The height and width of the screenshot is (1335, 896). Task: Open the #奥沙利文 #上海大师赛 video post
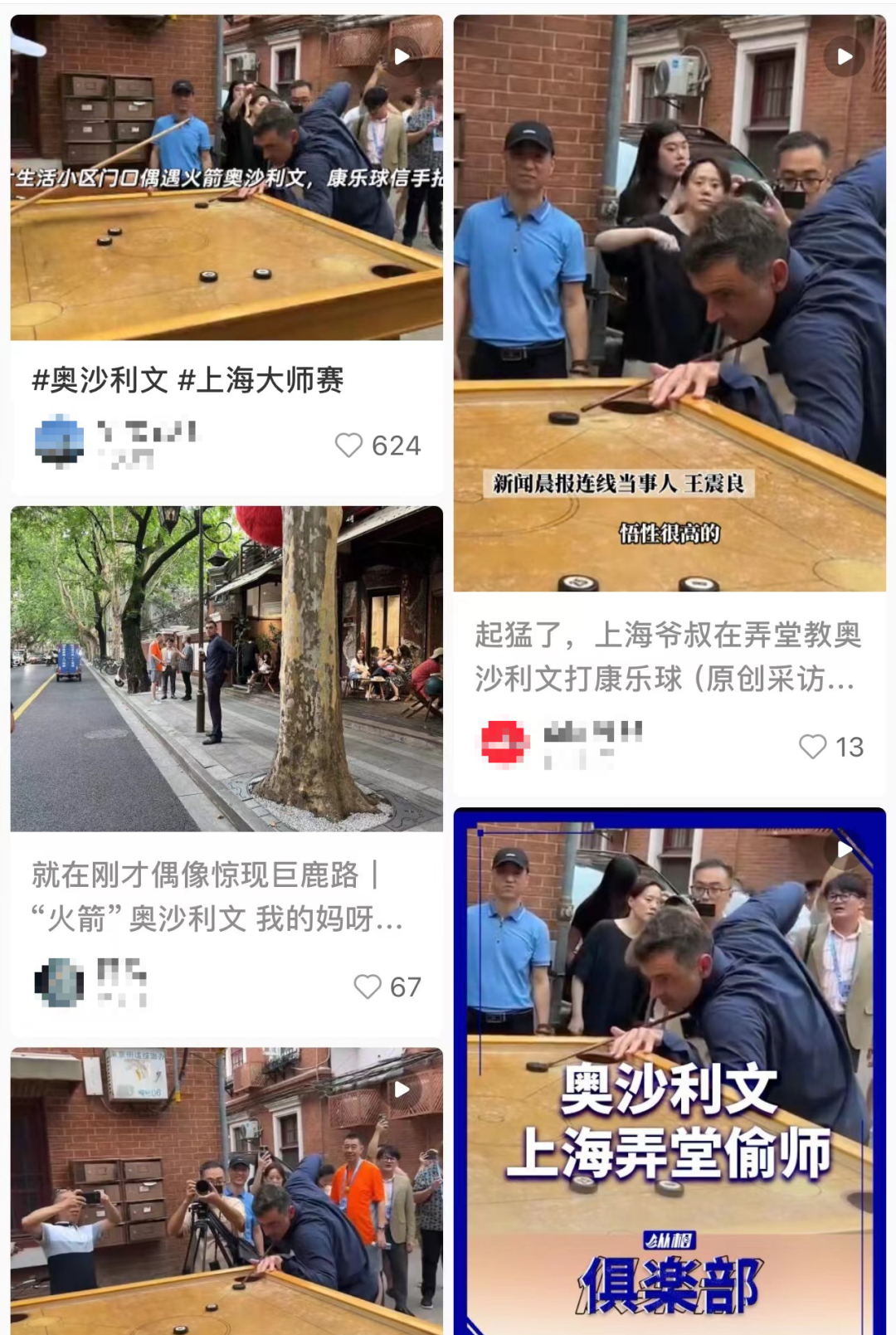[x=226, y=178]
